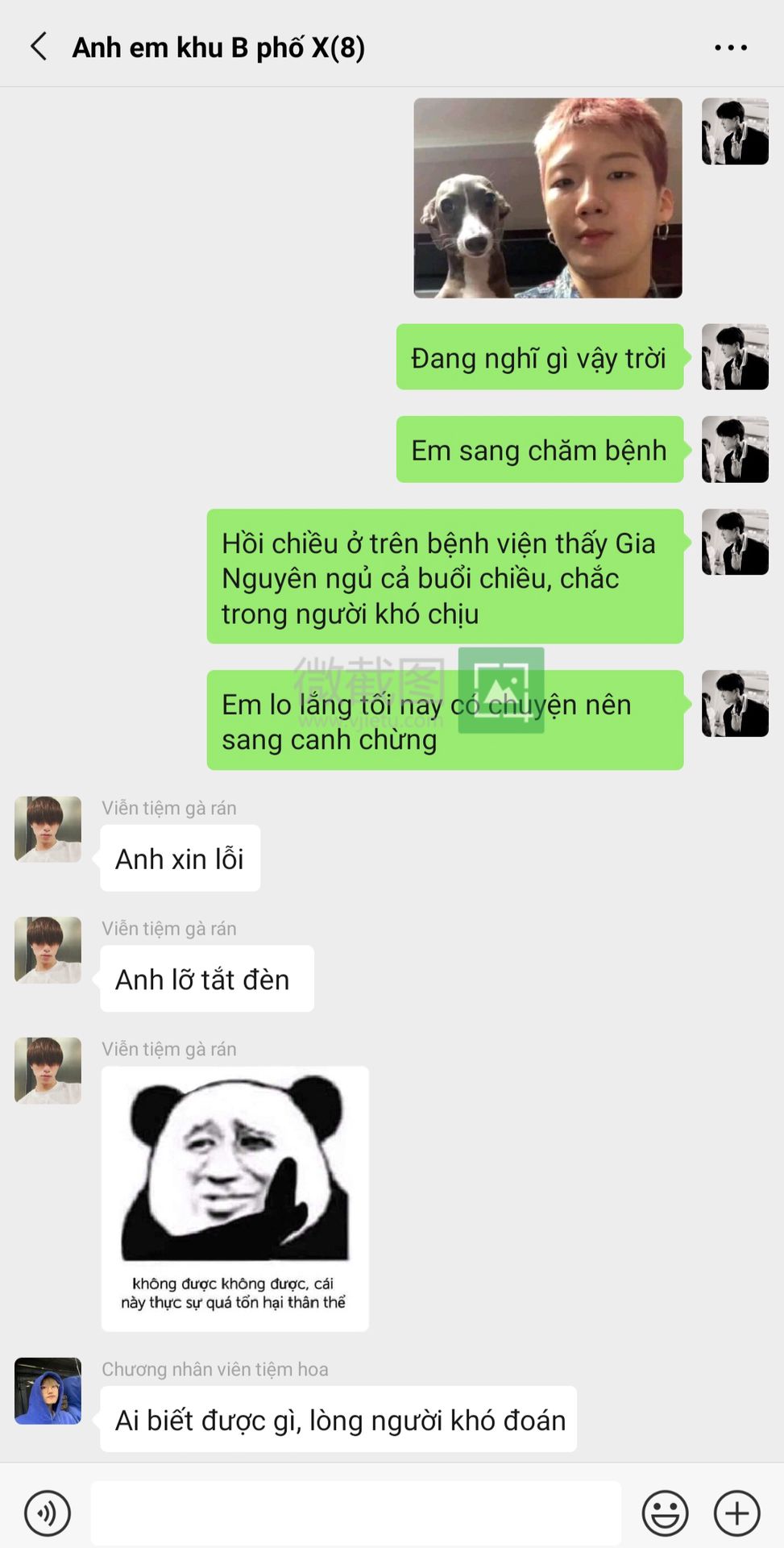The width and height of the screenshot is (784, 1548).
Task: Go back from the group chat
Action: tap(39, 47)
